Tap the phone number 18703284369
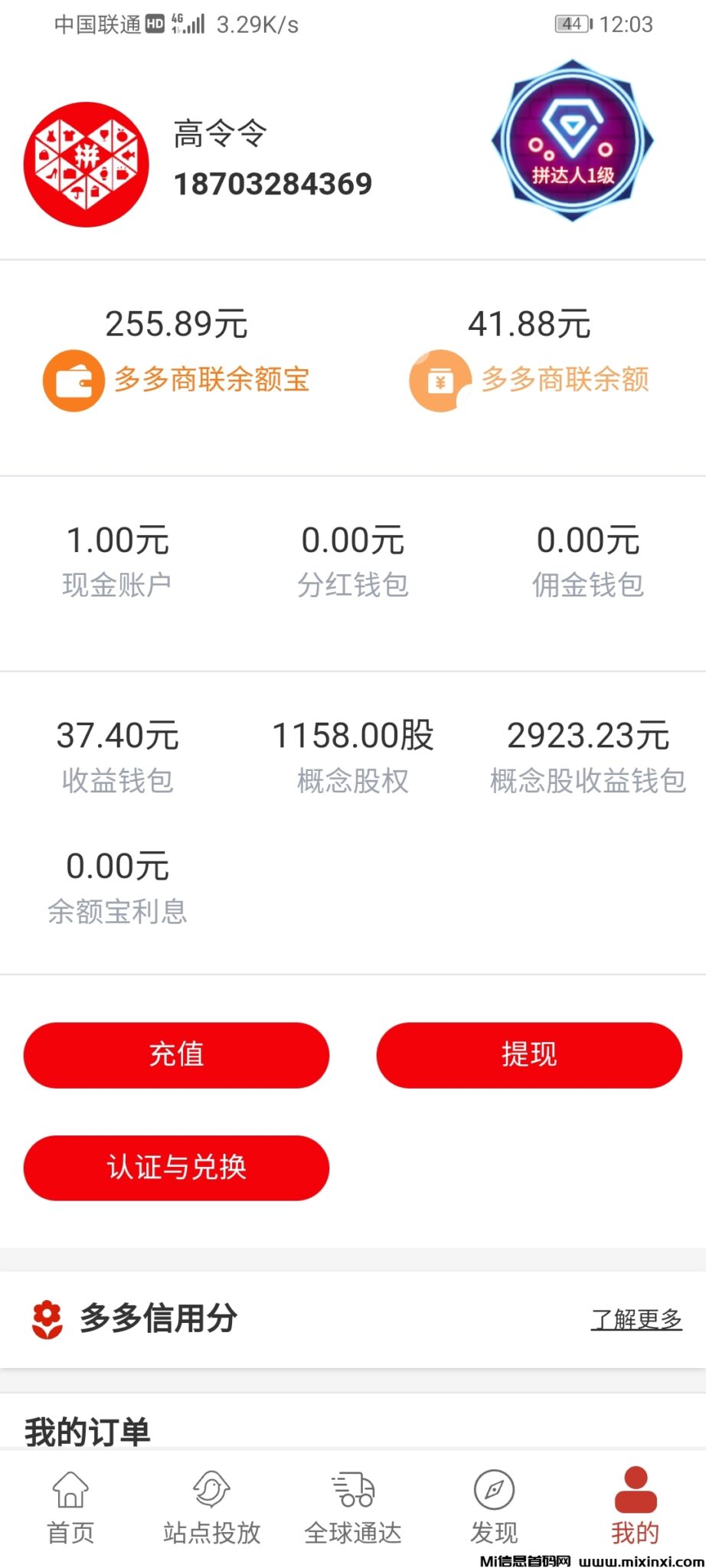The image size is (706, 1568). point(273,184)
